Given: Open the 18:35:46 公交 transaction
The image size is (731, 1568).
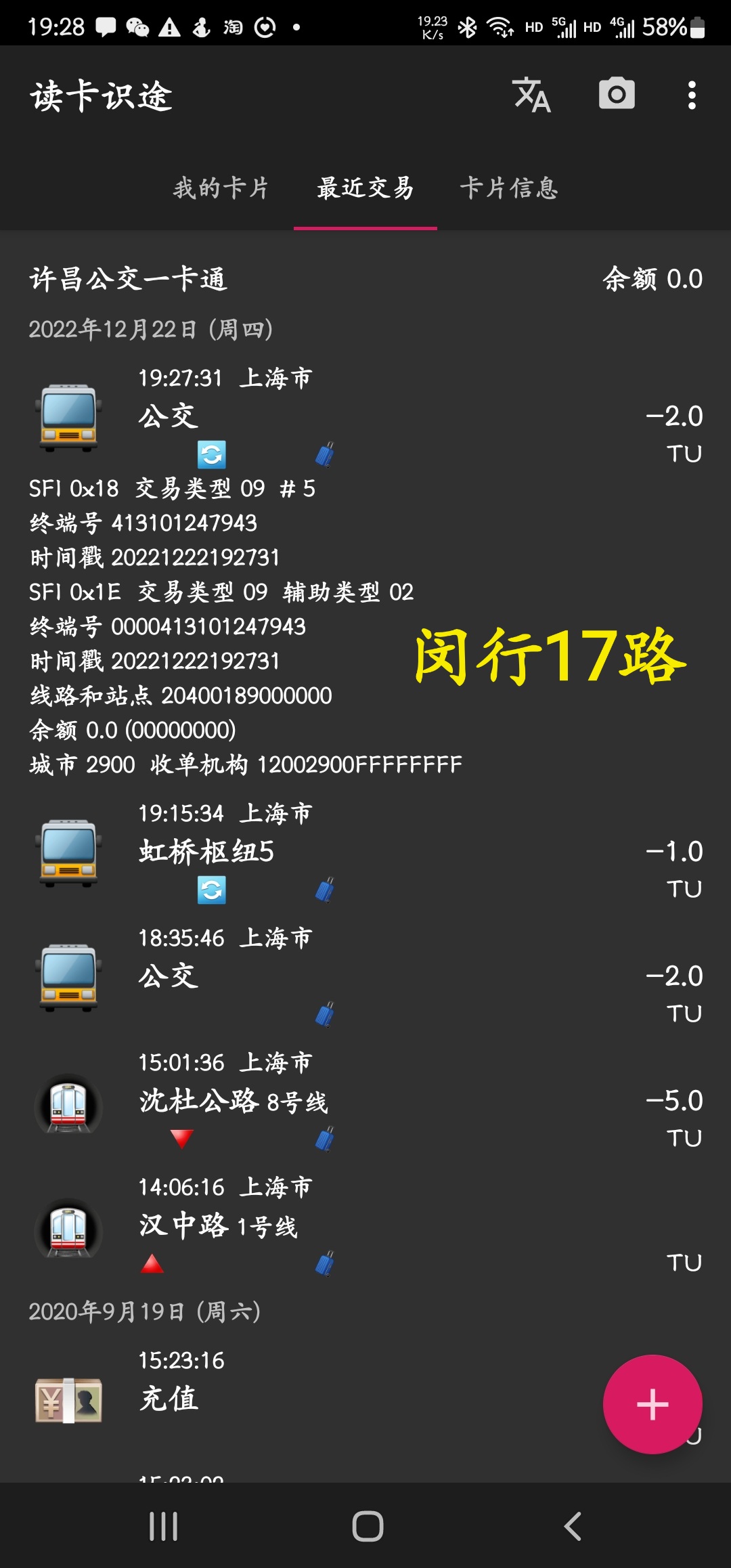Looking at the screenshot, I should [x=365, y=976].
